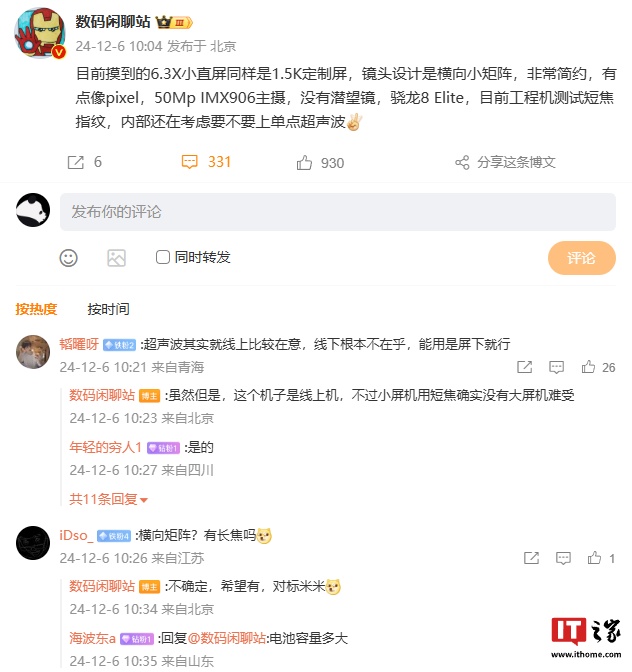Image resolution: width=632 pixels, height=672 pixels.
Task: Focus the 发布你的评论 comment field
Action: pos(337,212)
